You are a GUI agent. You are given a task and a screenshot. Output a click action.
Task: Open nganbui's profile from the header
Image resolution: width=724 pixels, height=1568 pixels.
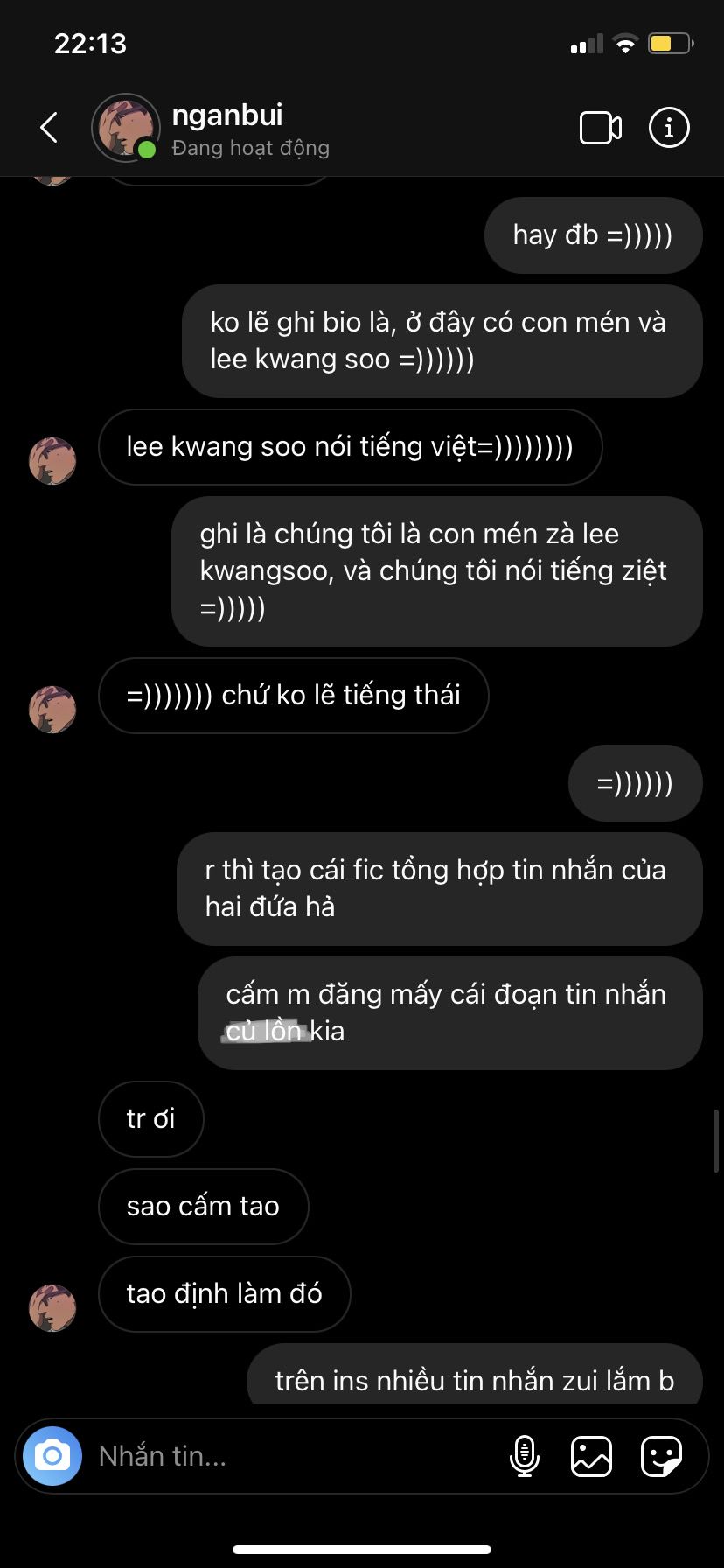point(227,128)
